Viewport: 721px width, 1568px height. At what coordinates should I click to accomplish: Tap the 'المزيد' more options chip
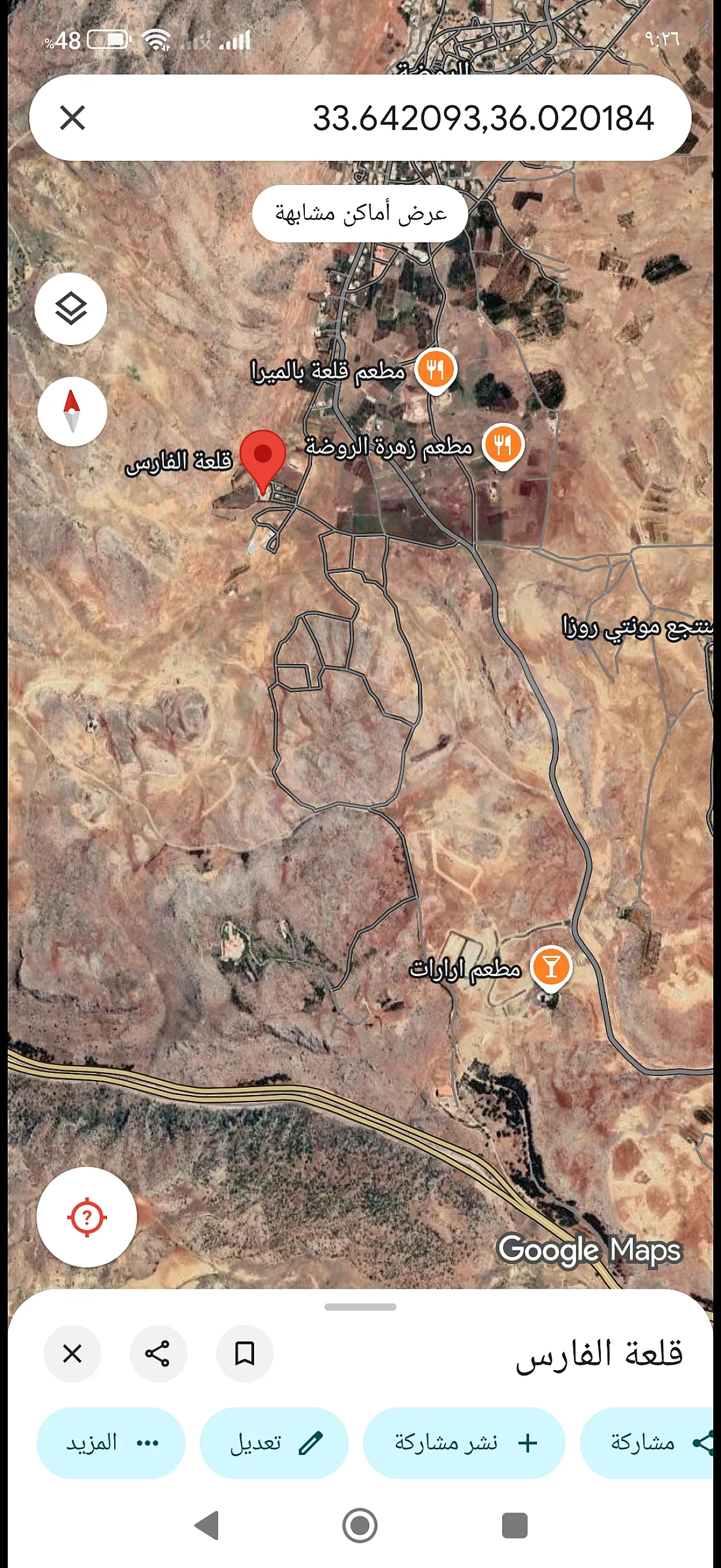[x=111, y=1442]
